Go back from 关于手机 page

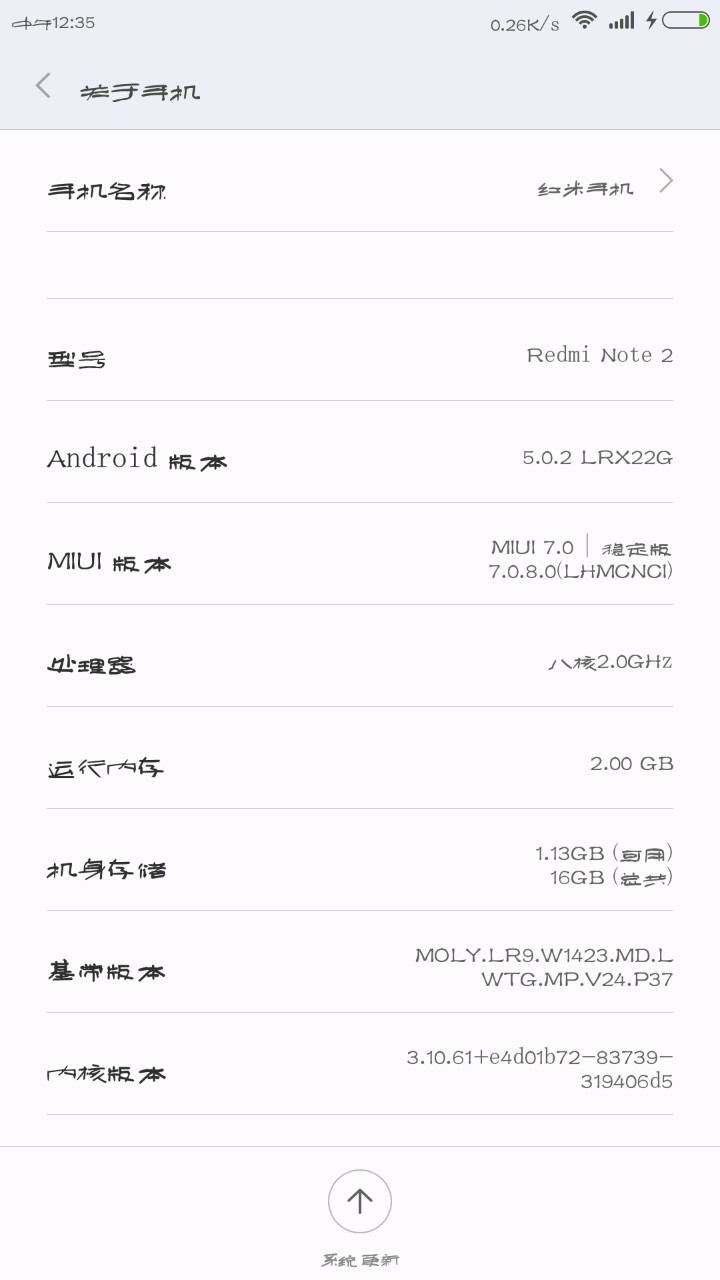pos(43,87)
